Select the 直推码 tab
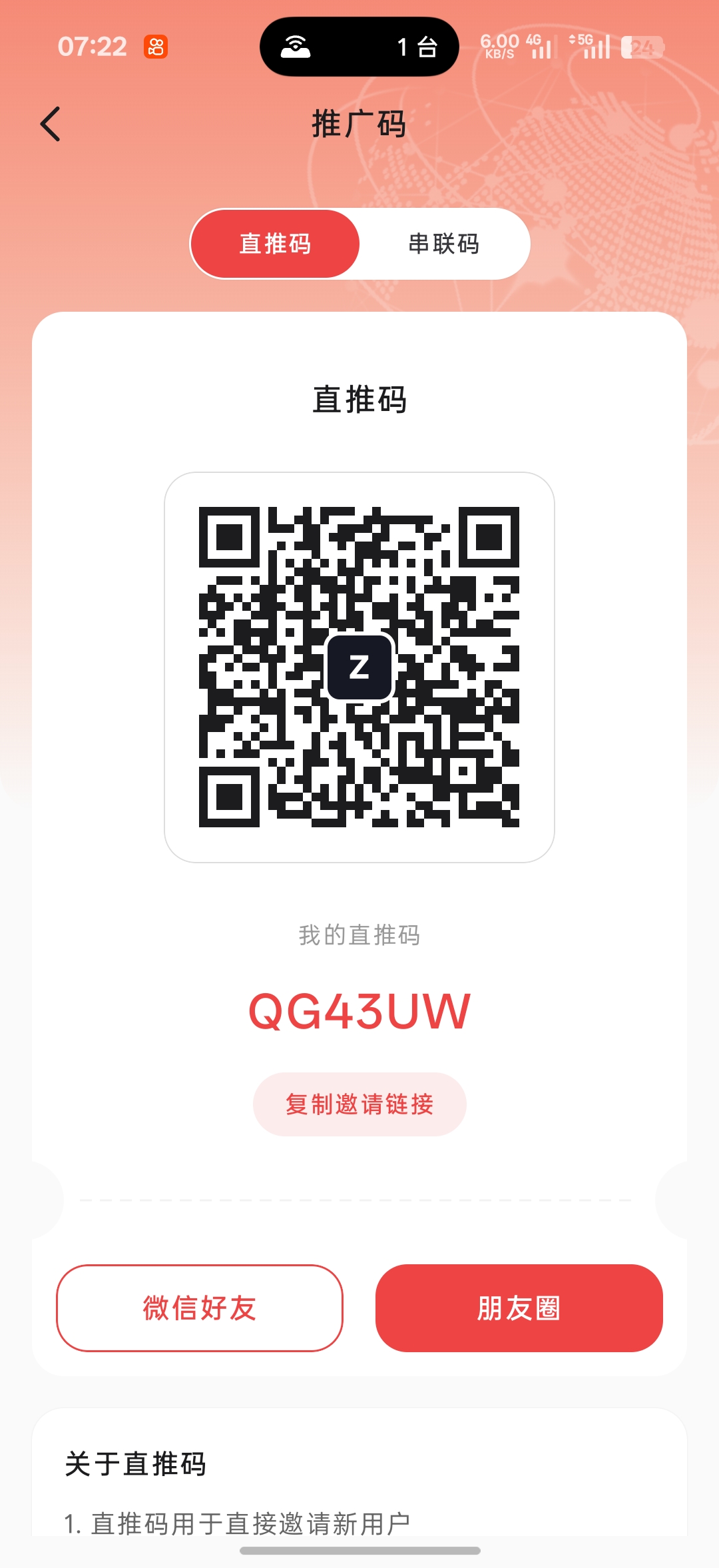The width and height of the screenshot is (719, 1568). (x=275, y=244)
